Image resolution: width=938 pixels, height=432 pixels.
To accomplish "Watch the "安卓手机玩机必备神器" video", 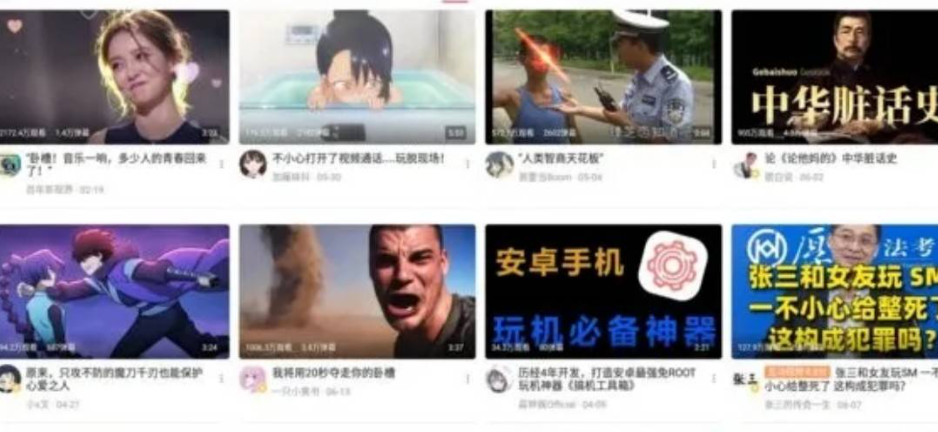I will pyautogui.click(x=603, y=291).
